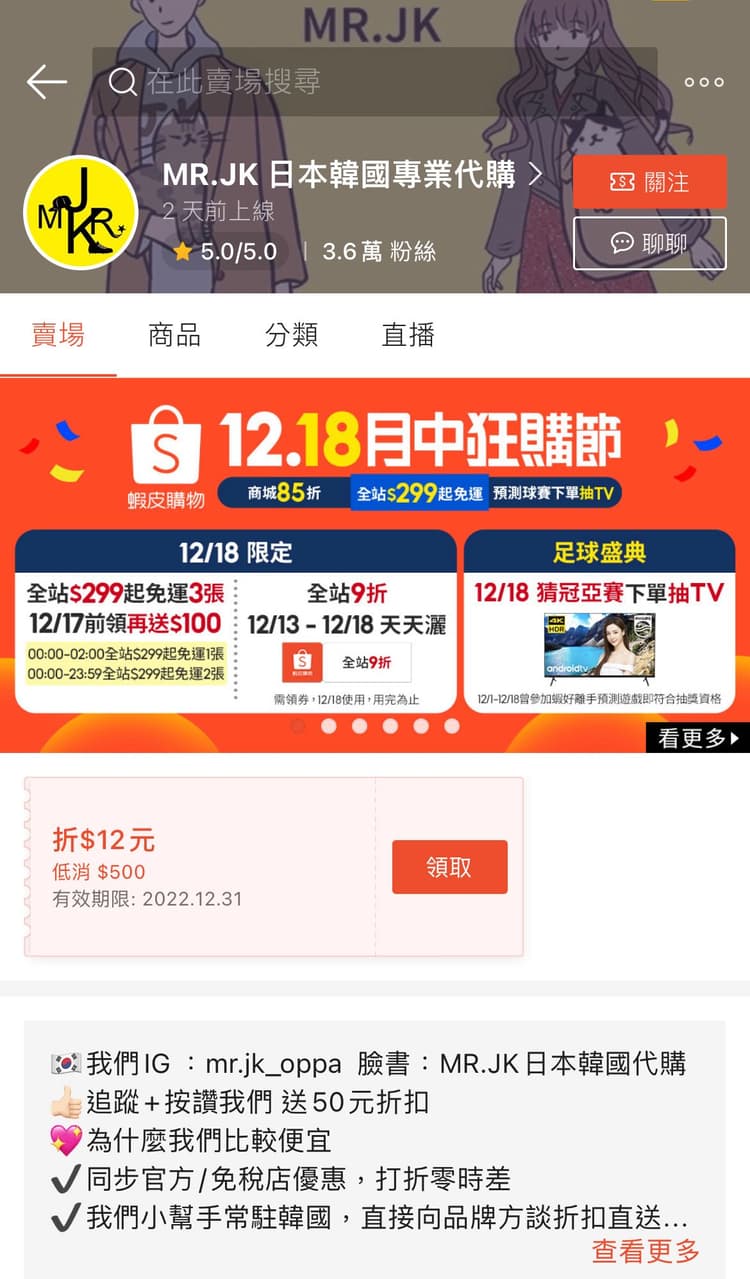Go back using the arrow icon
The image size is (750, 1279).
click(x=46, y=82)
